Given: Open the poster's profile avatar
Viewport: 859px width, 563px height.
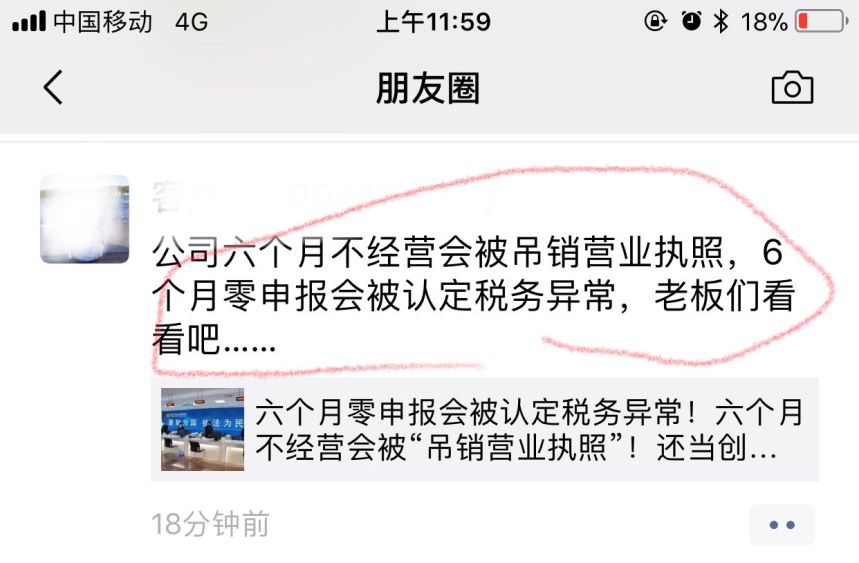Looking at the screenshot, I should tap(85, 219).
